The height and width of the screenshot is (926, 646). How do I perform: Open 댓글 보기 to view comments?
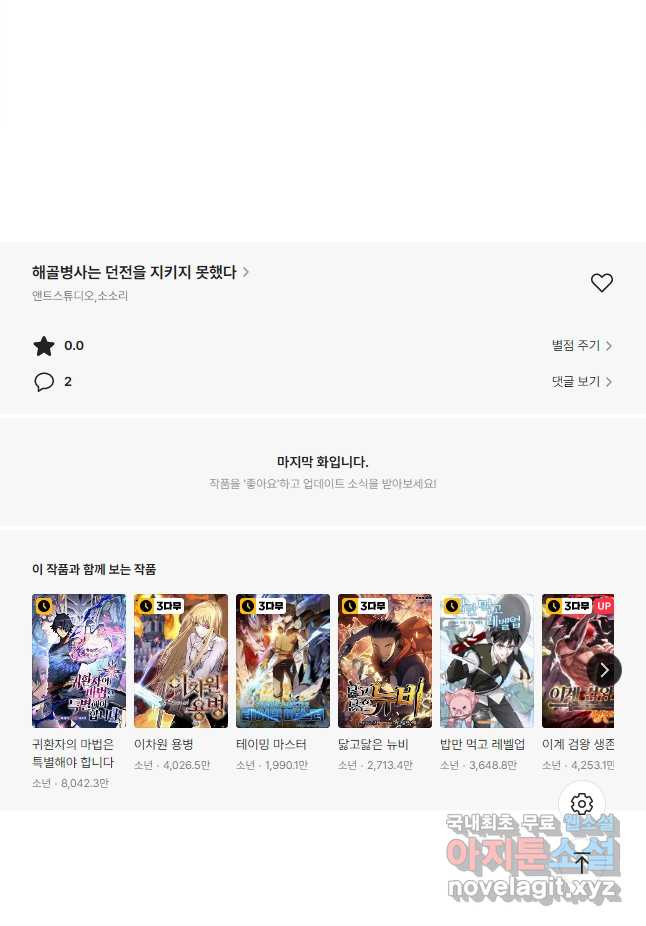[581, 382]
